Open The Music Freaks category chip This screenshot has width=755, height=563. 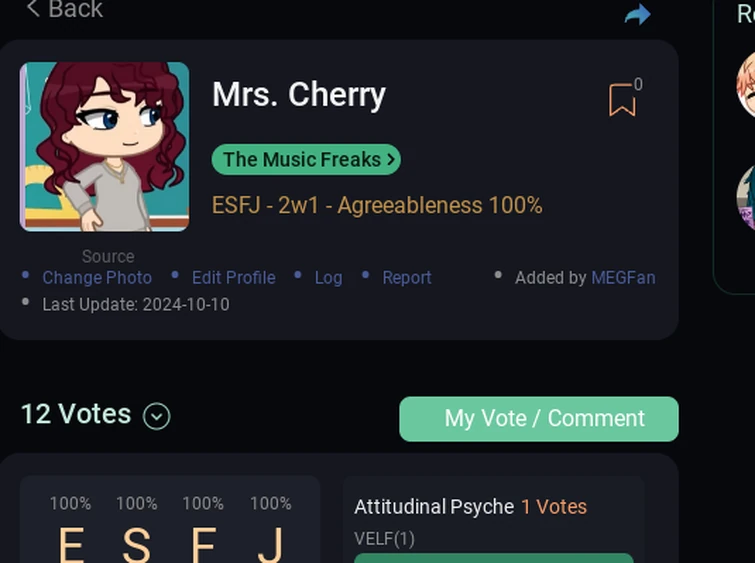point(306,159)
